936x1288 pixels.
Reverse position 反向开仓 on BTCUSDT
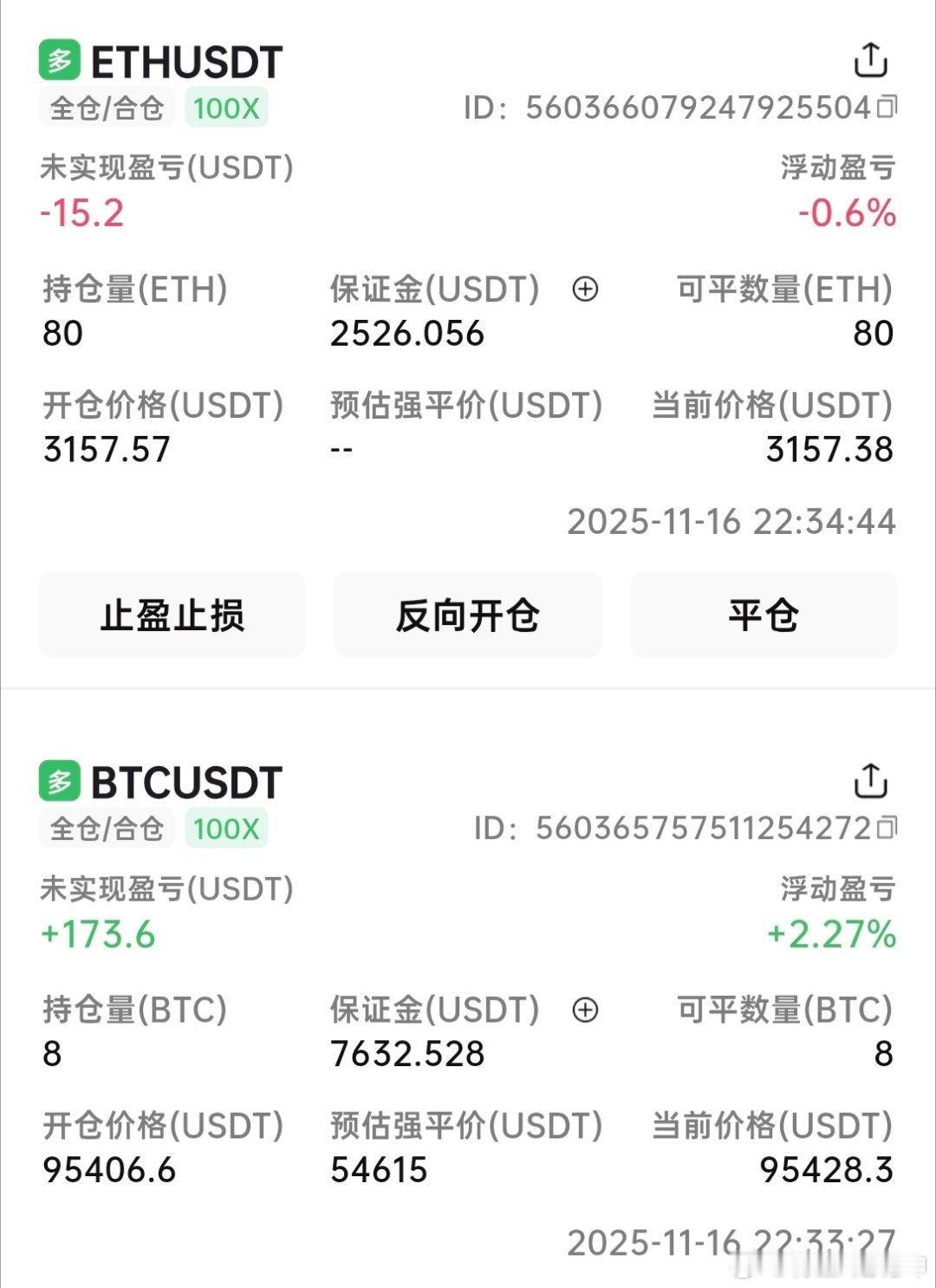point(467,1281)
